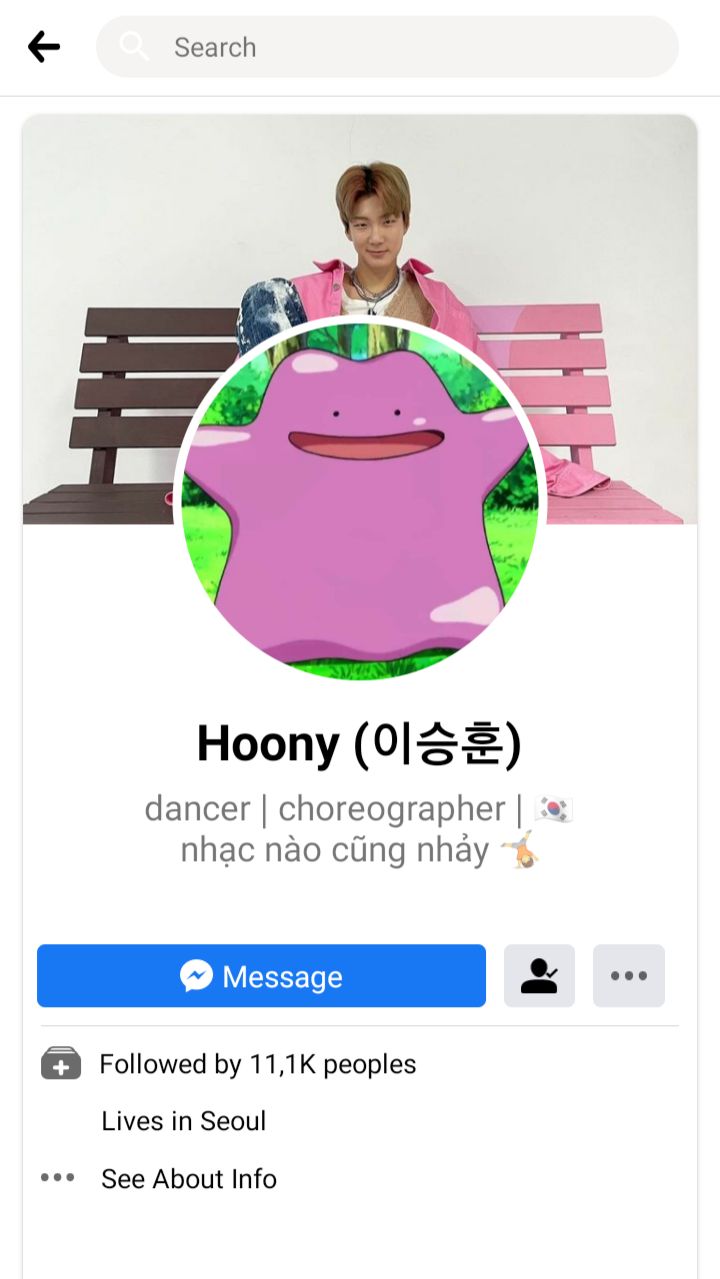The height and width of the screenshot is (1279, 720).
Task: Send a Message to Hoony
Action: (261, 976)
